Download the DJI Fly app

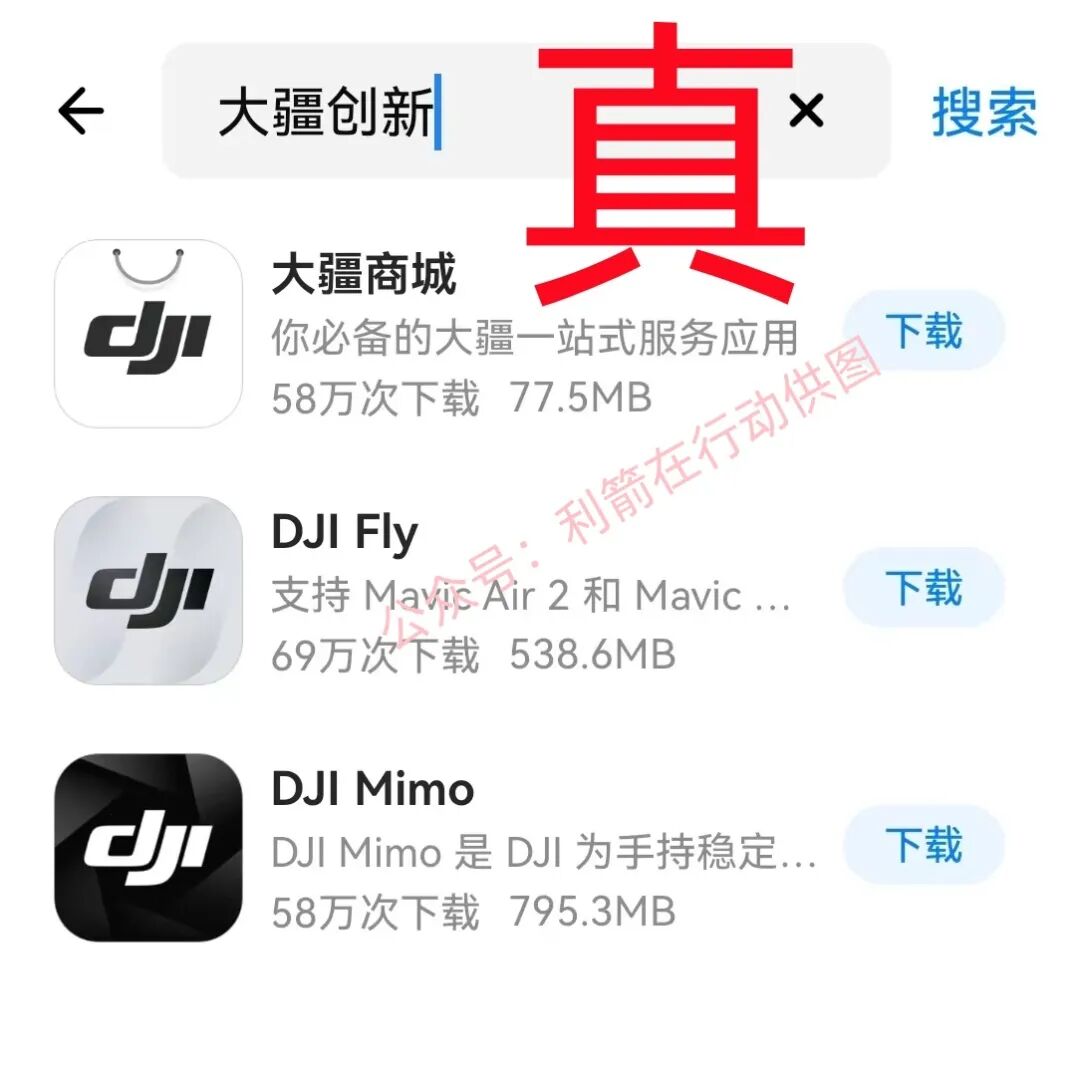coord(923,587)
